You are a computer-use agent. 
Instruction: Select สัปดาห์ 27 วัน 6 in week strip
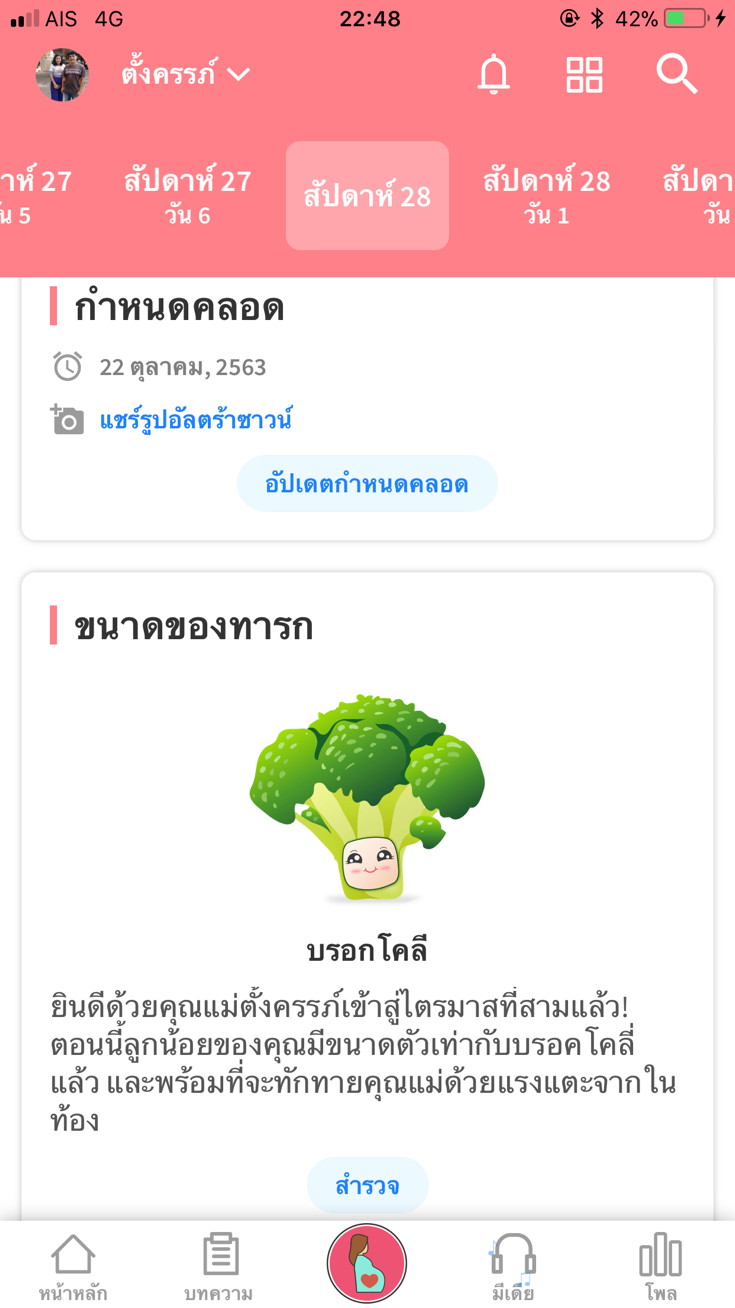click(x=187, y=196)
